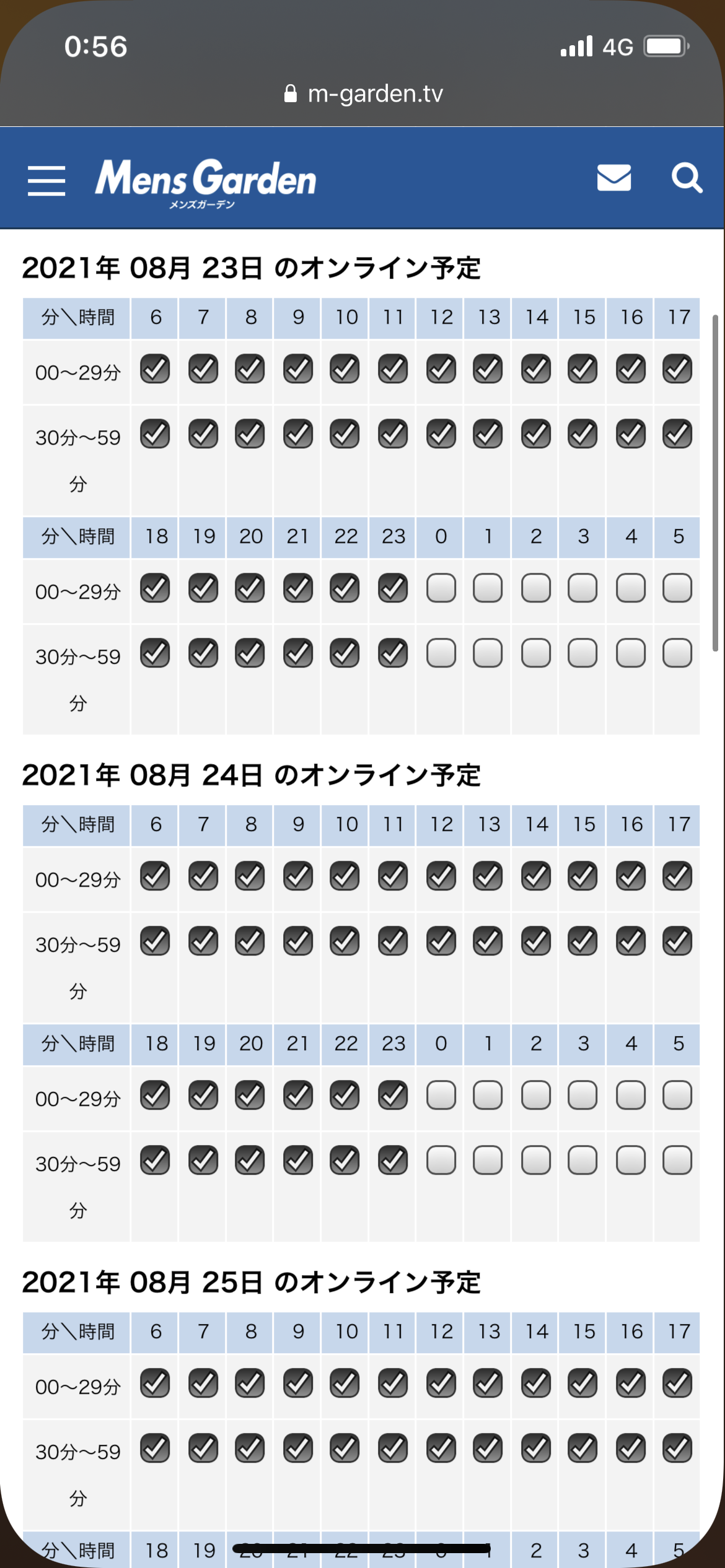This screenshot has height=1568, width=725.
Task: Uncheck Aug 23 hour 17 30分~59分 checkbox
Action: pos(677,433)
